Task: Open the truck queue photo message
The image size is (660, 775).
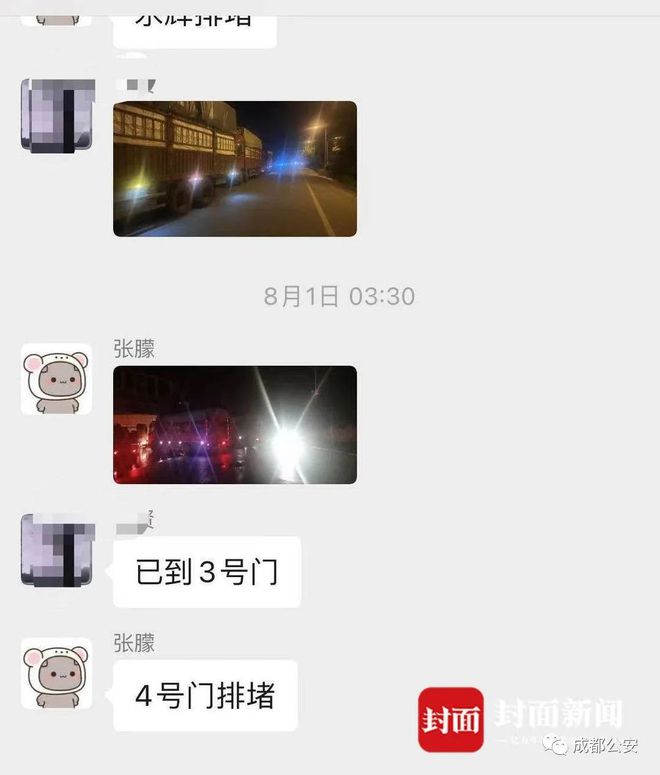Action: (234, 168)
